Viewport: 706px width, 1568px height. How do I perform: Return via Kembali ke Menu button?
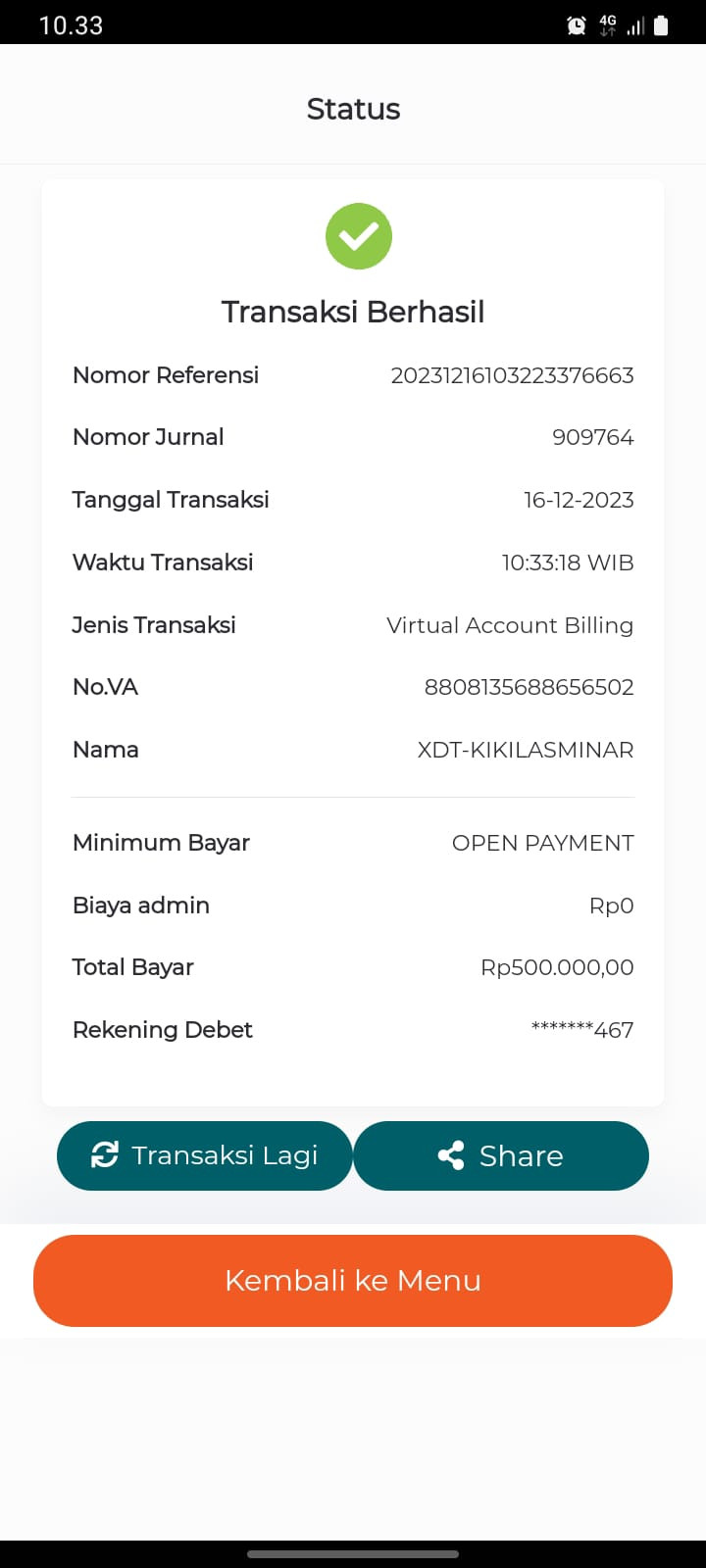pos(353,1280)
